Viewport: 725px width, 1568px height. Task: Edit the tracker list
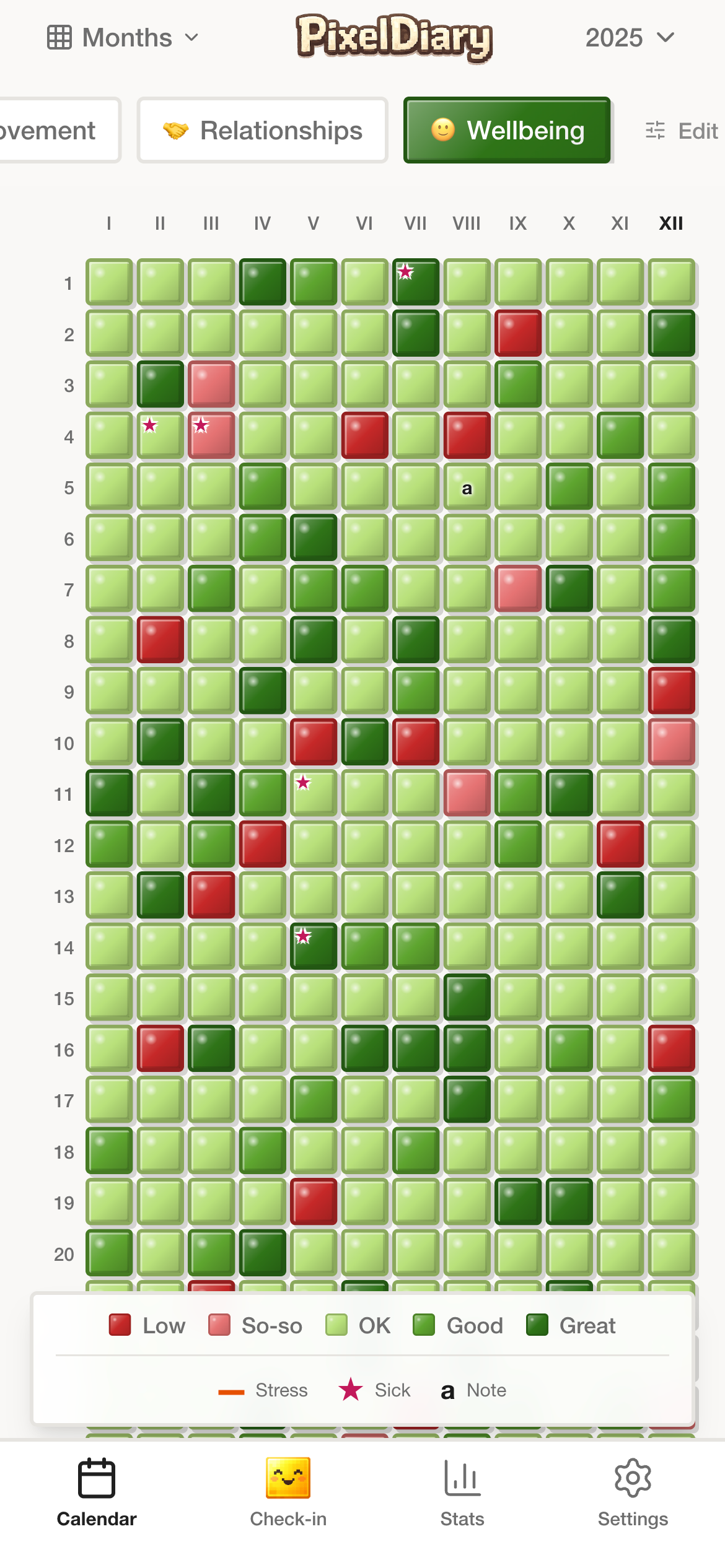(x=682, y=131)
